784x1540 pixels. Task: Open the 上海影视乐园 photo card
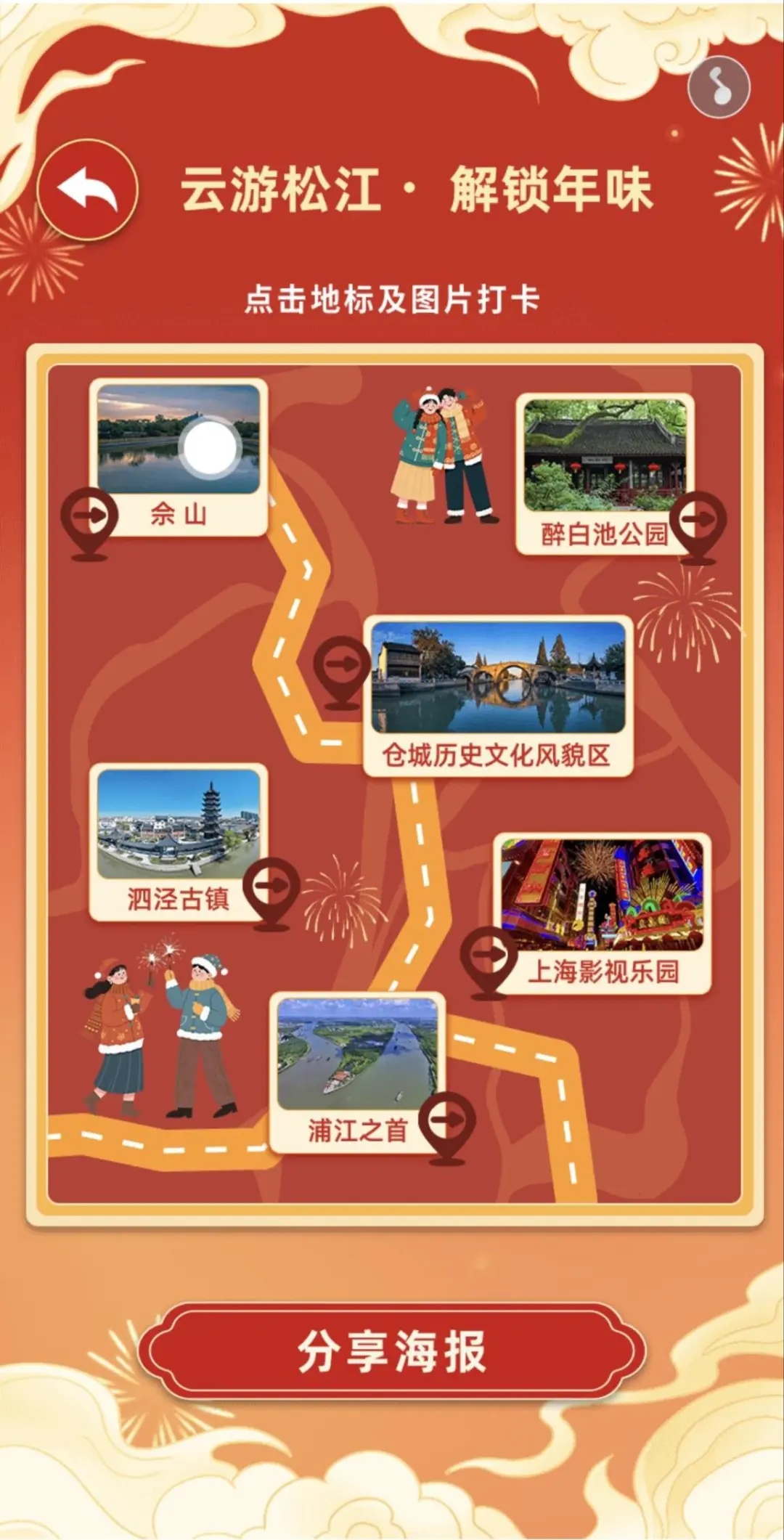tap(602, 895)
